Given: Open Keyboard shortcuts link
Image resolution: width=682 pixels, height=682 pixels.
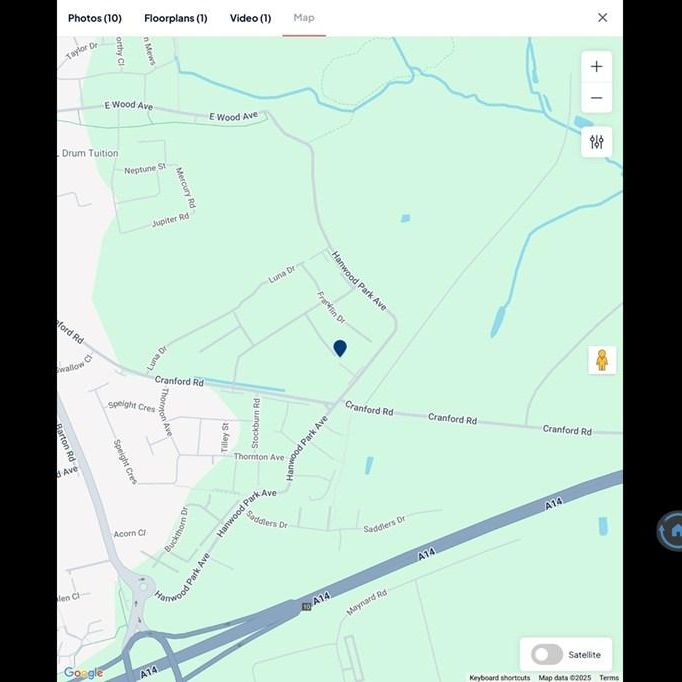Looking at the screenshot, I should [500, 678].
